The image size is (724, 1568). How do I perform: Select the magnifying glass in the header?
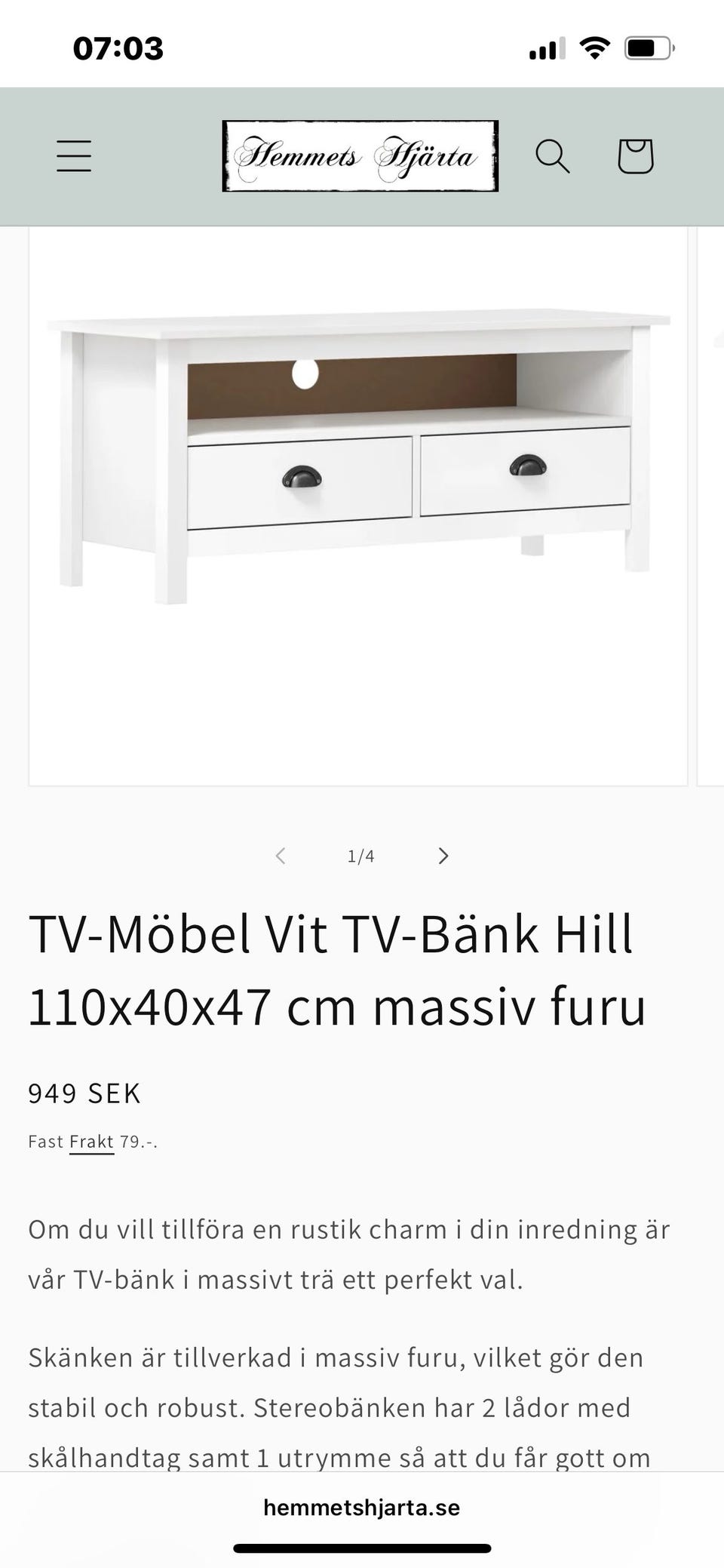pos(554,157)
